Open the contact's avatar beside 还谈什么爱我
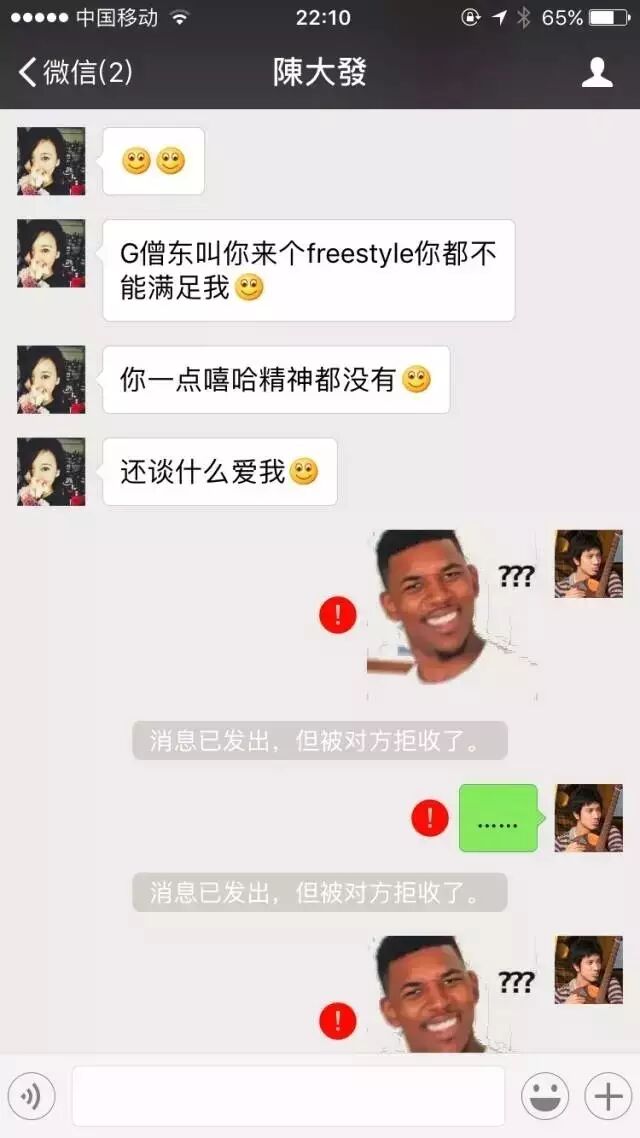The height and width of the screenshot is (1138, 640). [x=51, y=472]
